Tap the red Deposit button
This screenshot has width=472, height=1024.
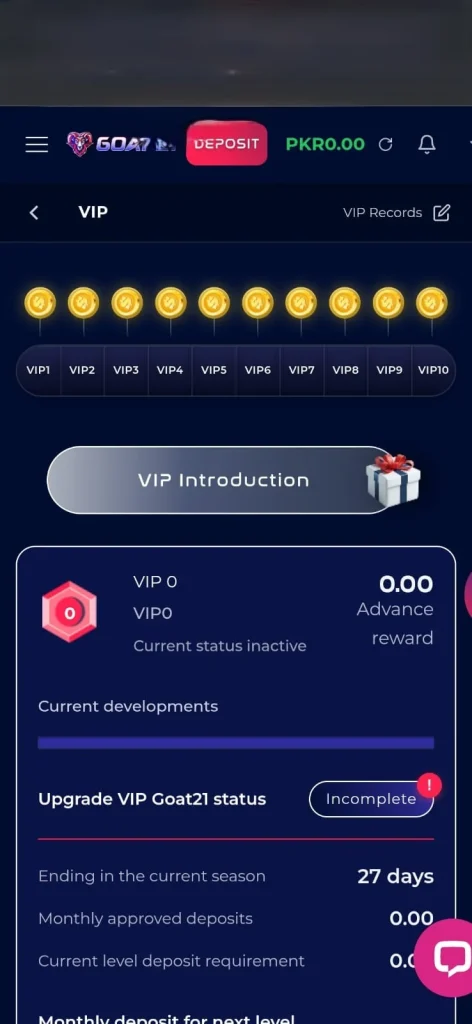(x=227, y=144)
